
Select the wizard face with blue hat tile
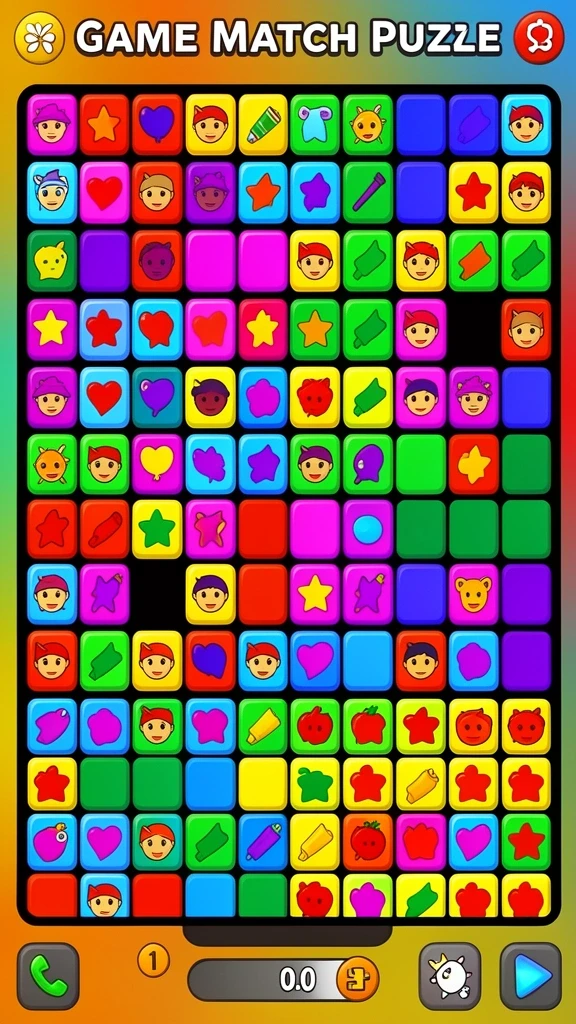click(x=52, y=192)
